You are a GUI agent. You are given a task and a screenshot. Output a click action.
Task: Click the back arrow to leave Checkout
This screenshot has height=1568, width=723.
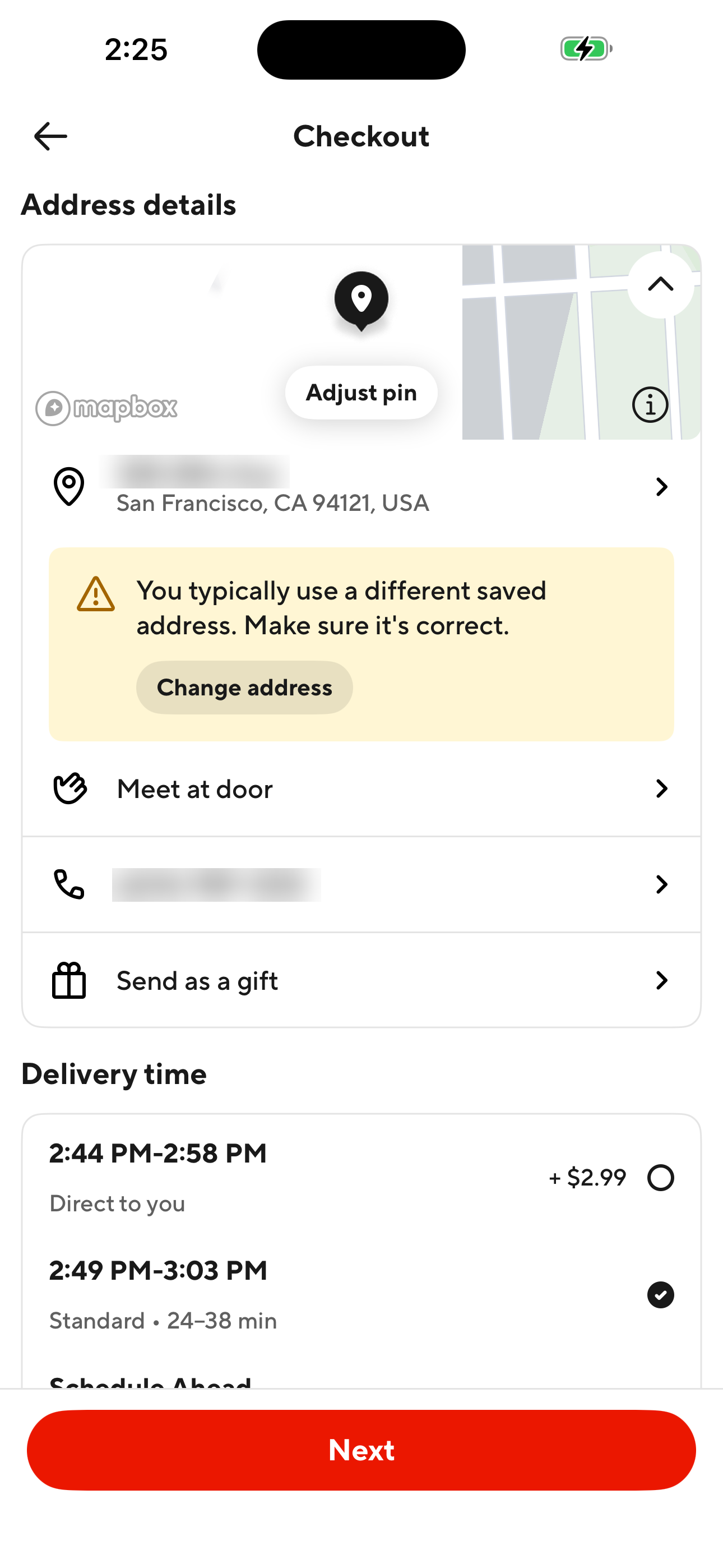[49, 136]
